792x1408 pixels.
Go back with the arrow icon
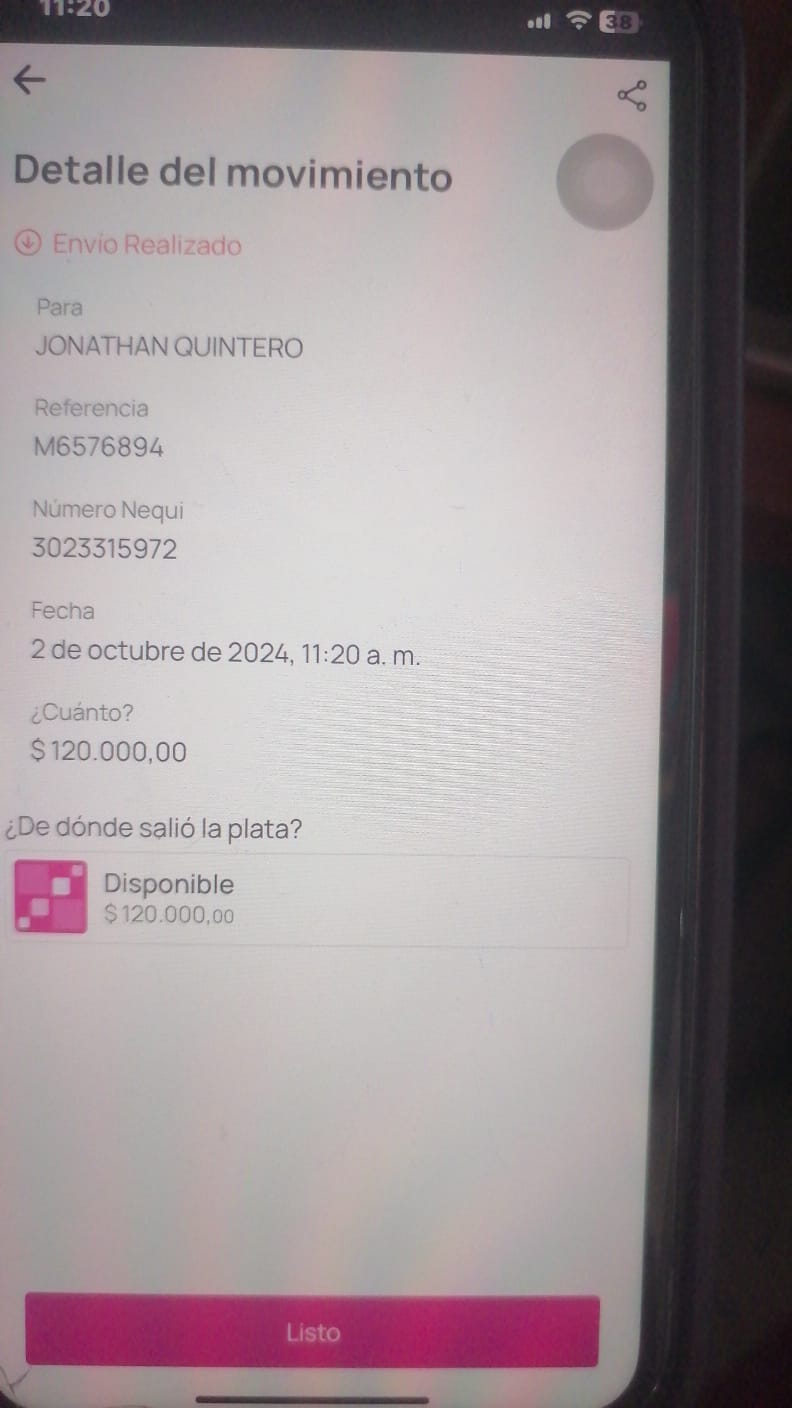click(x=30, y=80)
